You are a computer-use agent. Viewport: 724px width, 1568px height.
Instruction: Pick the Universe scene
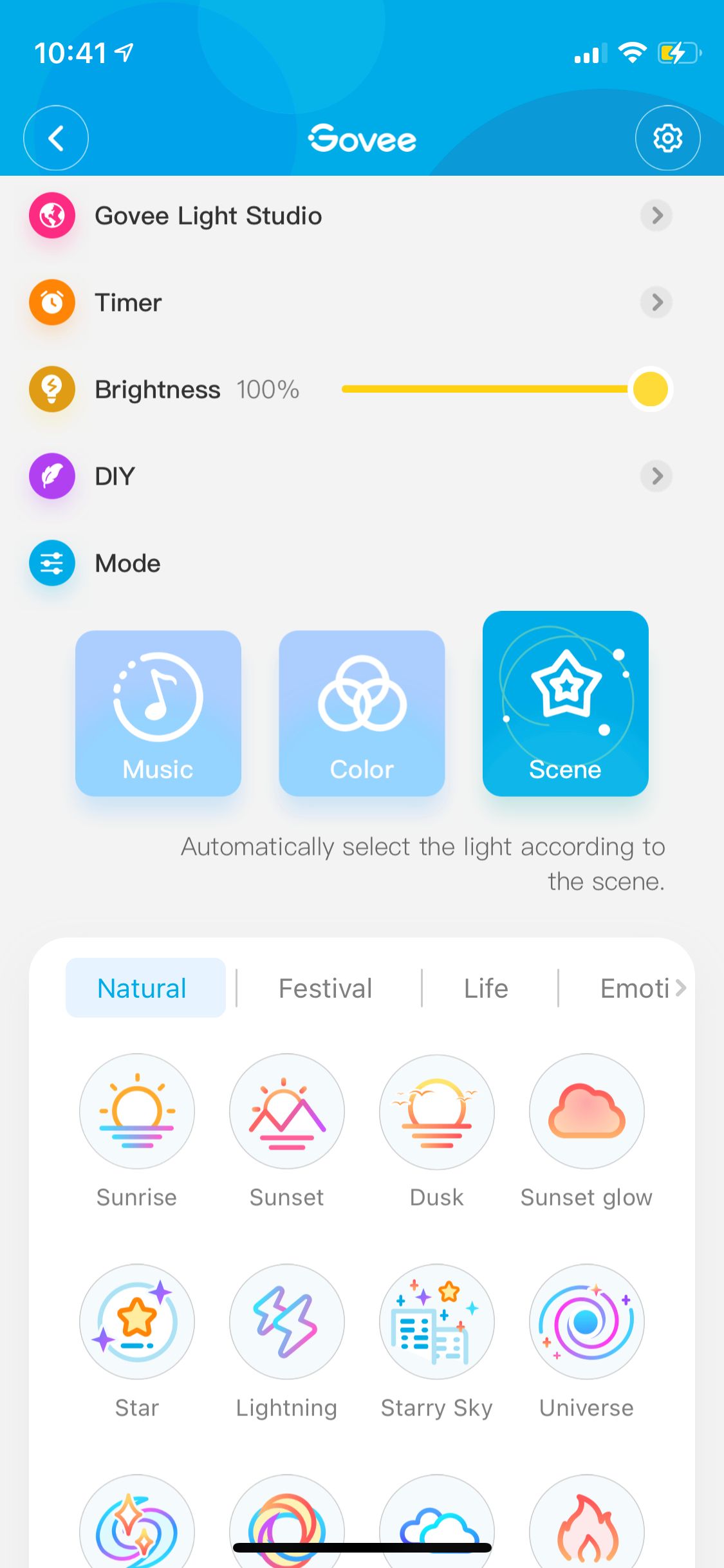coord(586,1321)
